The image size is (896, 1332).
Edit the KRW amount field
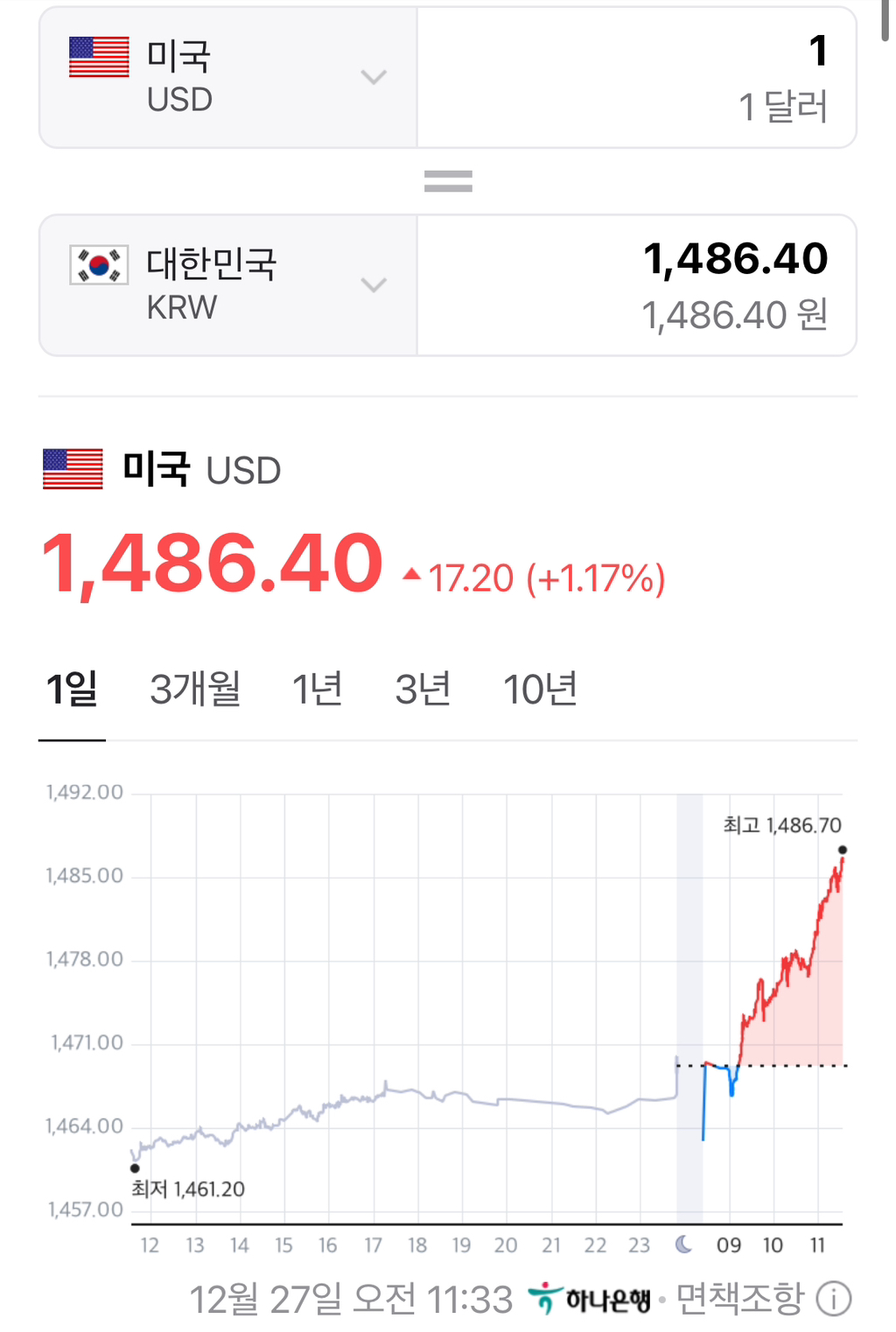click(636, 285)
